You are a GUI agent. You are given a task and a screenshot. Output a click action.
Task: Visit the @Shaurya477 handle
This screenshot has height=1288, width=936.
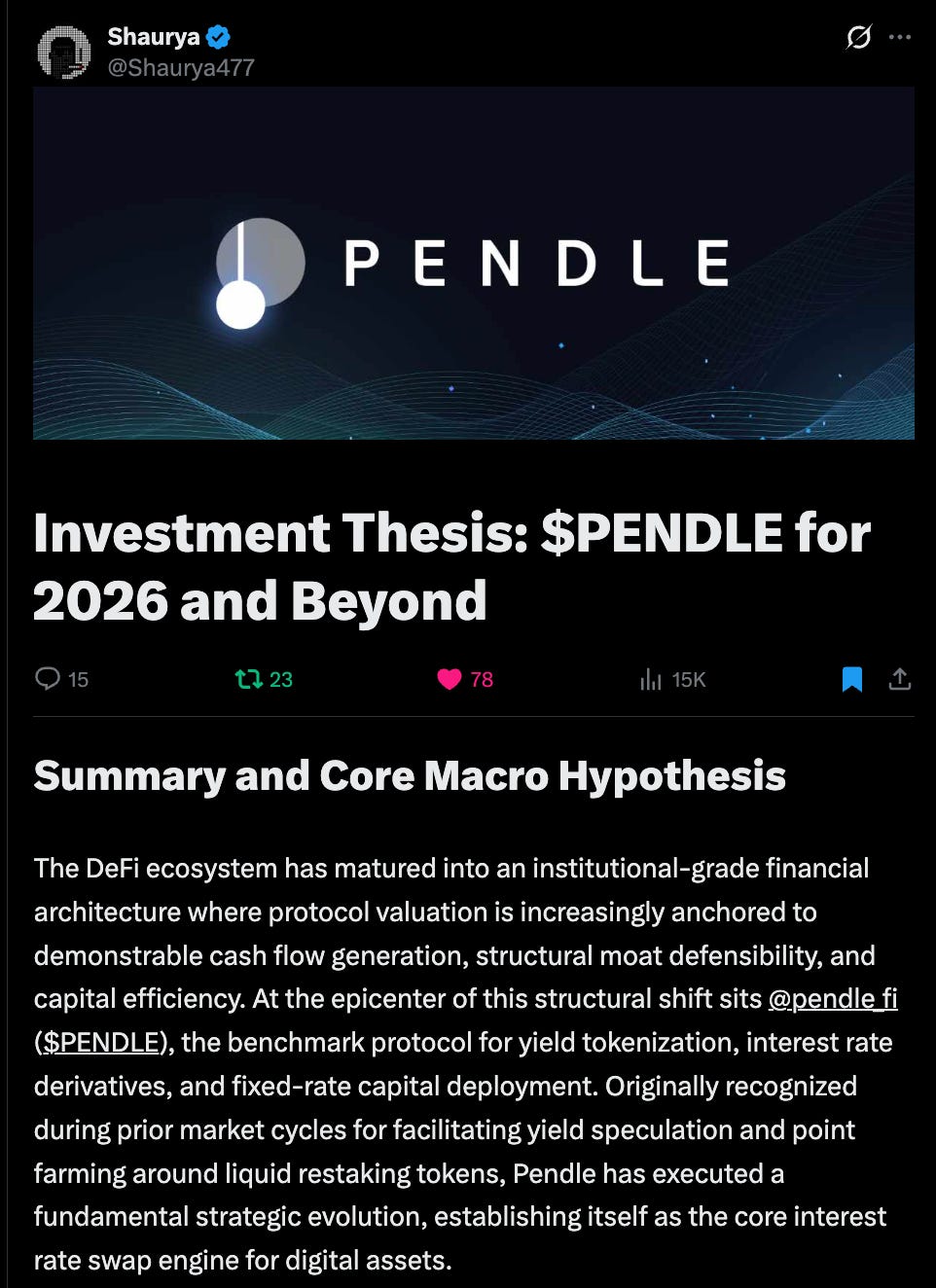pyautogui.click(x=181, y=68)
